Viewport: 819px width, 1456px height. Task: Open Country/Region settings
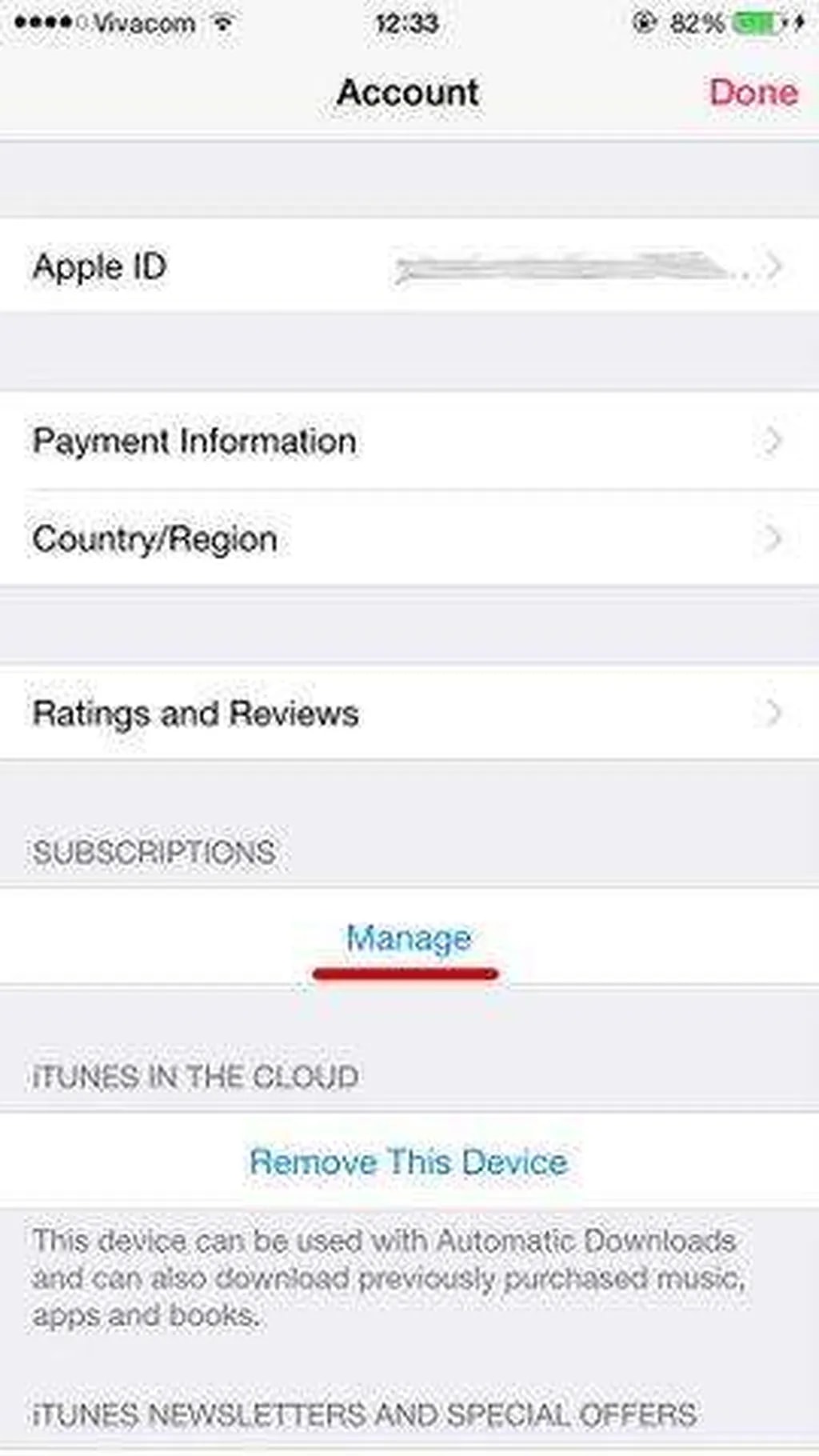[408, 538]
